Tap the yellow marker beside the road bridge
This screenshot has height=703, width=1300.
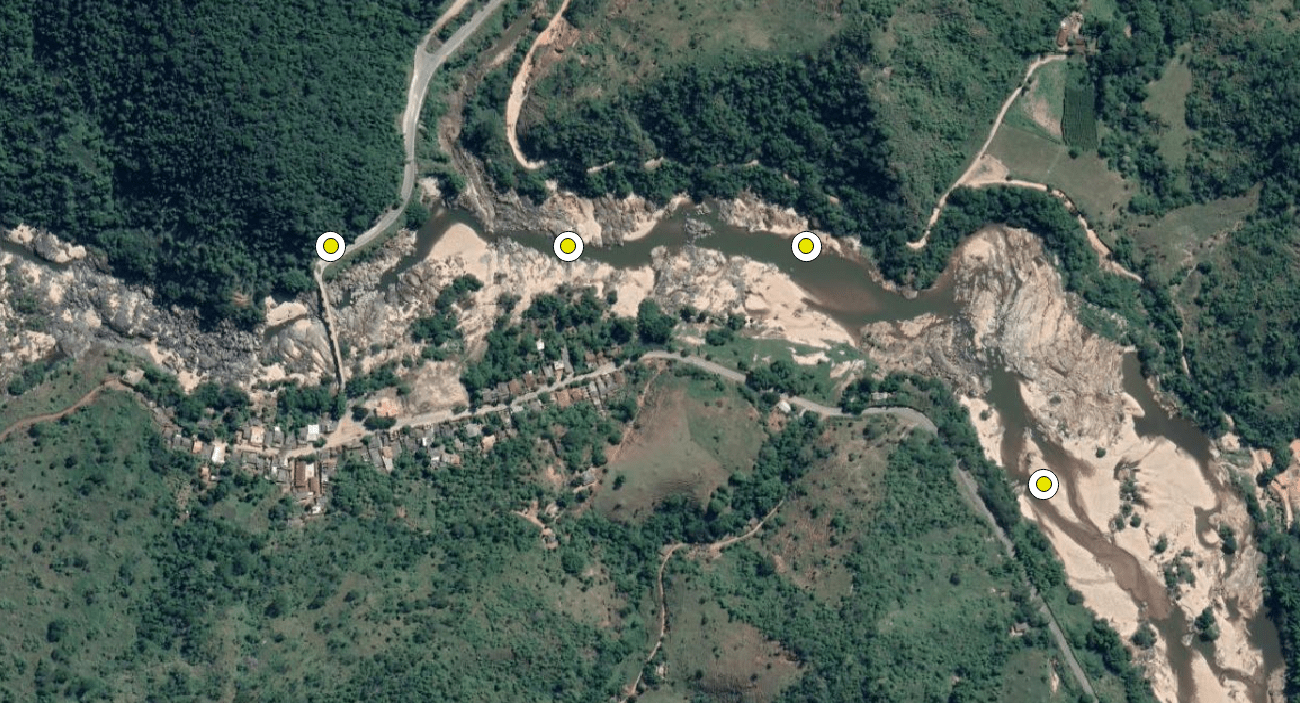pos(330,246)
